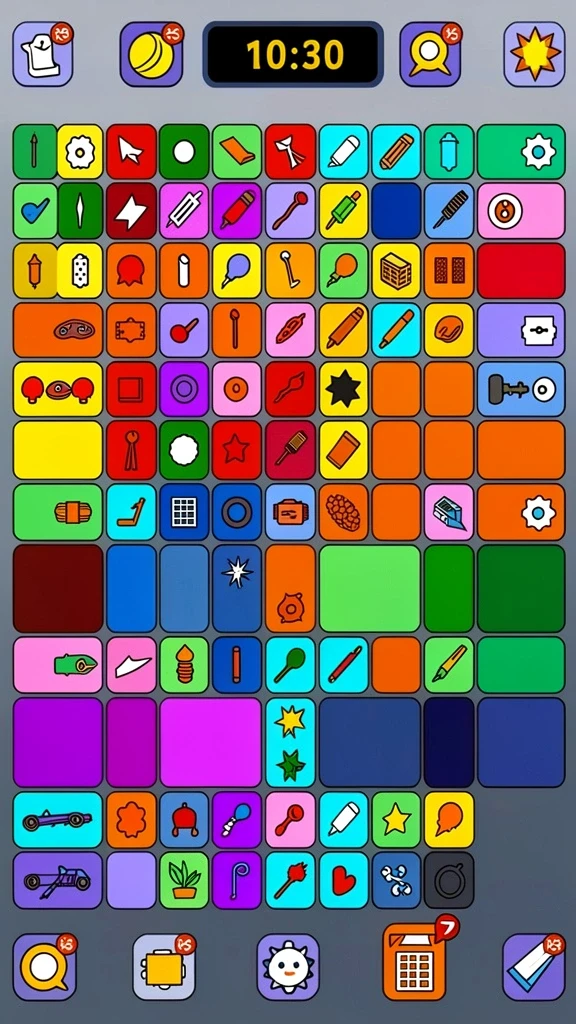
Task: Tap the smiling sun face icon
Action: click(288, 967)
